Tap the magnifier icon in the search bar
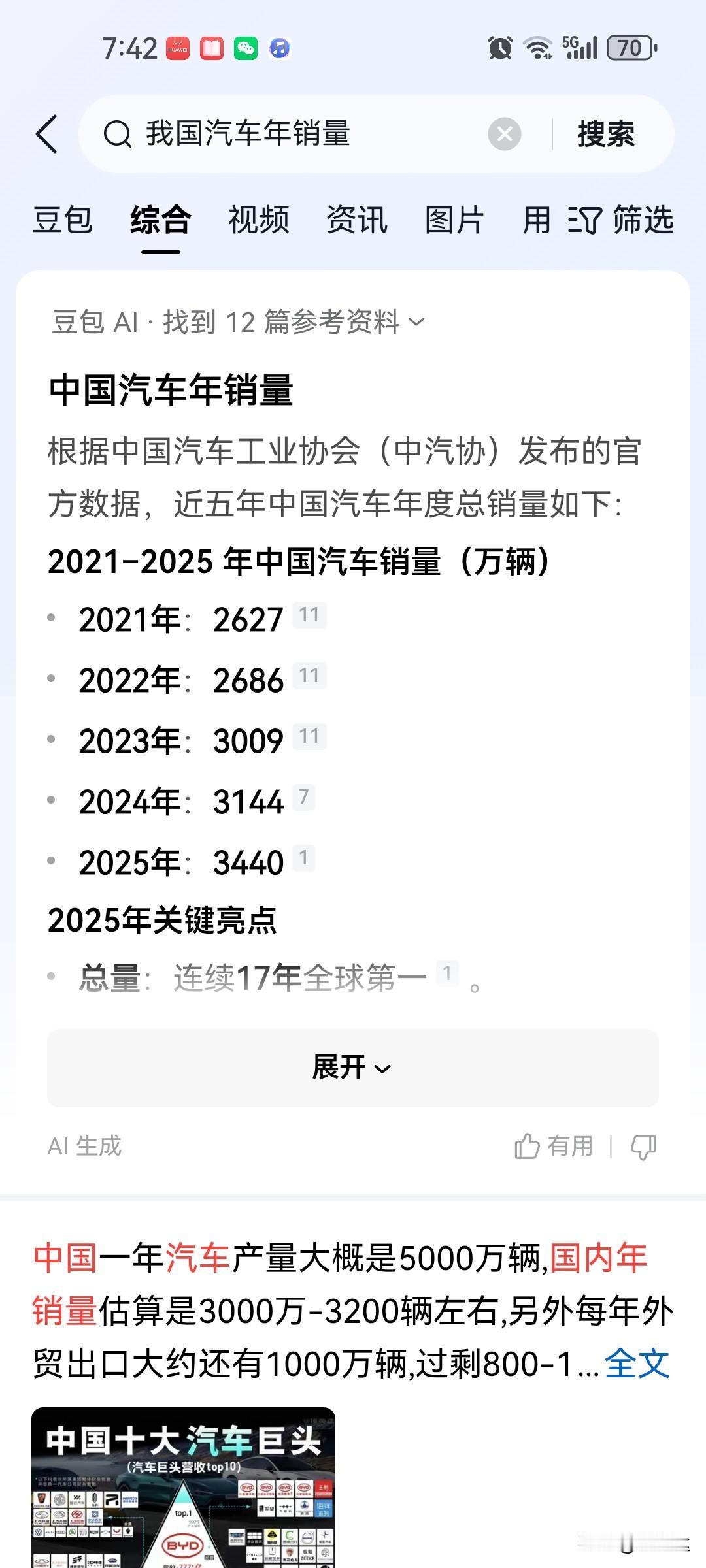 tap(118, 134)
